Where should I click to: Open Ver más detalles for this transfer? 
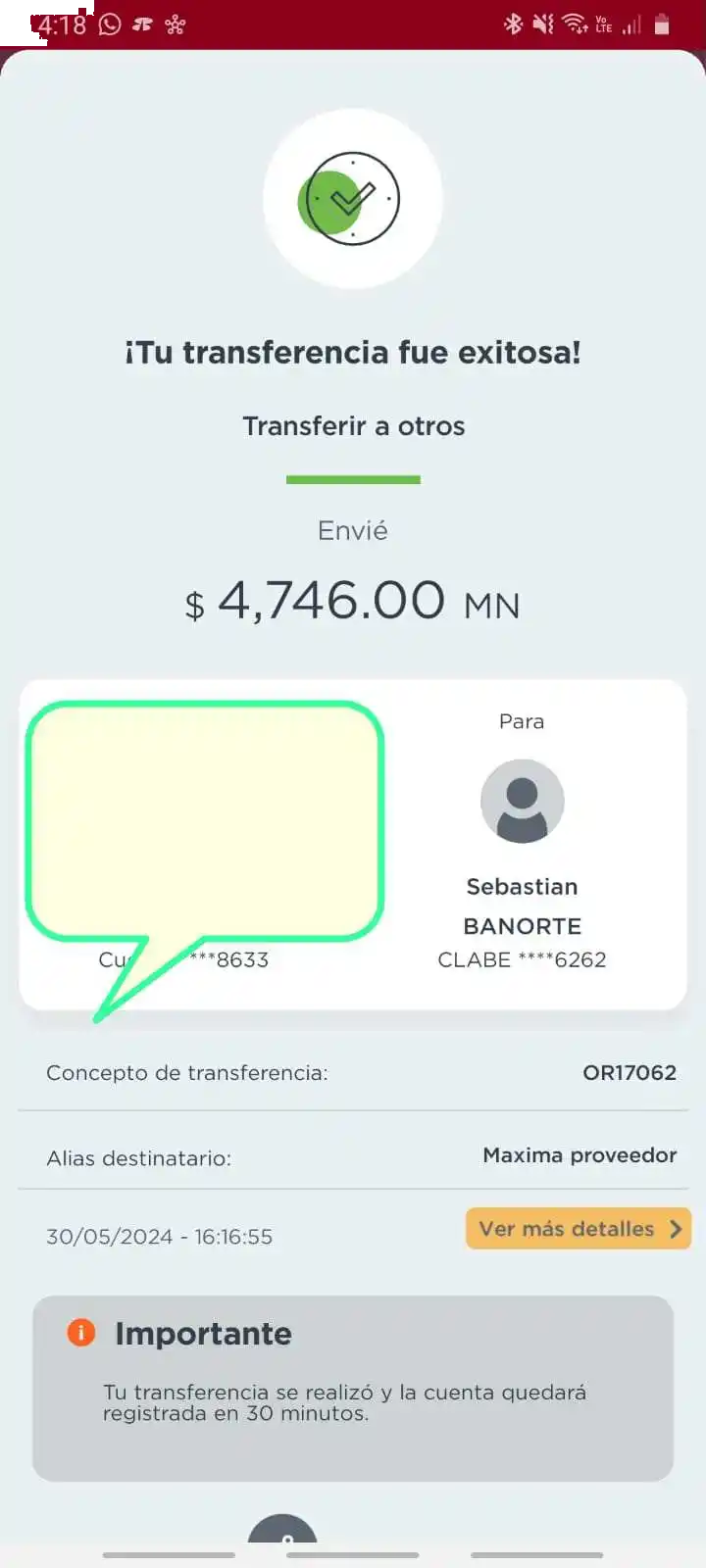(578, 1229)
